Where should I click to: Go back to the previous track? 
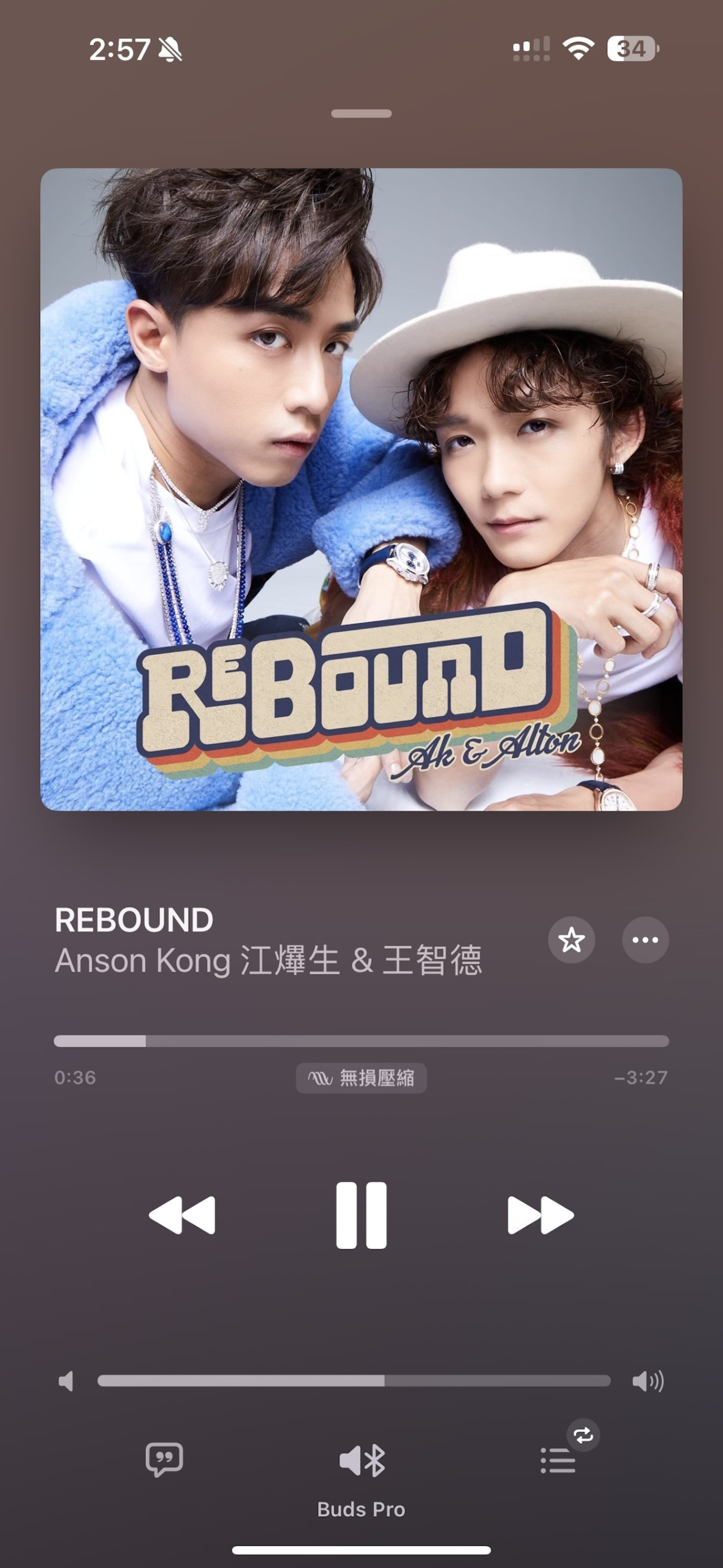coord(182,1215)
